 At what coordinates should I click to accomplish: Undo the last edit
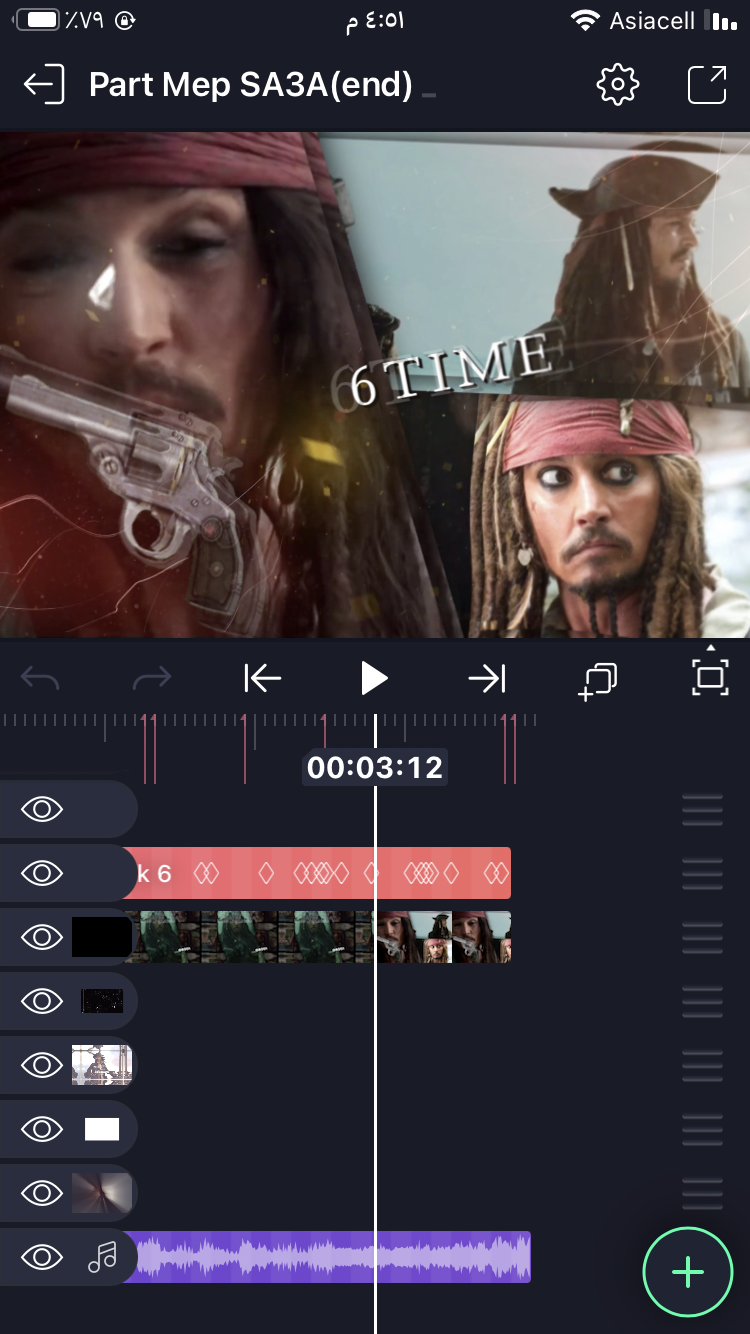point(41,679)
